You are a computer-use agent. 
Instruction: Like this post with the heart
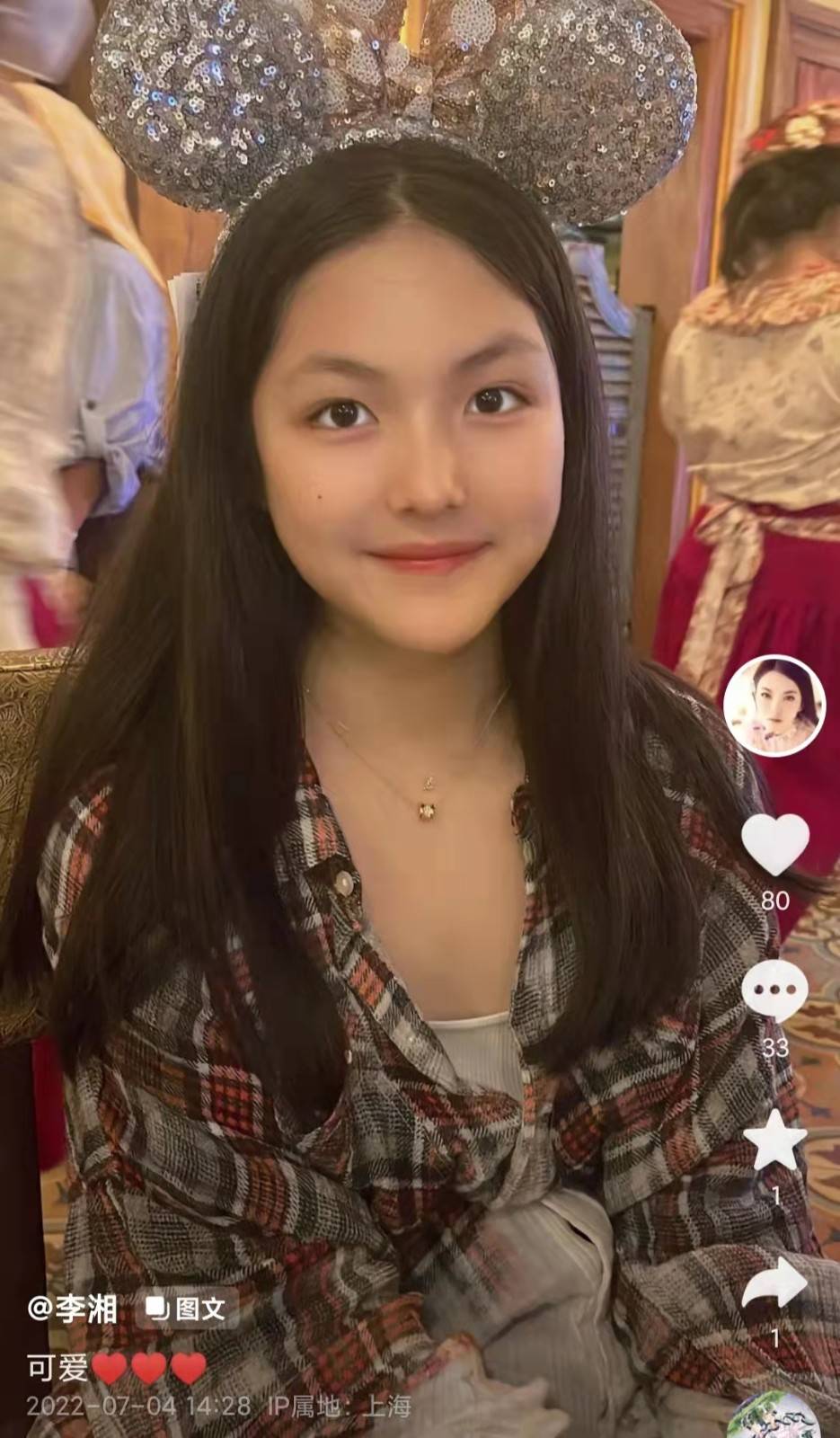[774, 845]
